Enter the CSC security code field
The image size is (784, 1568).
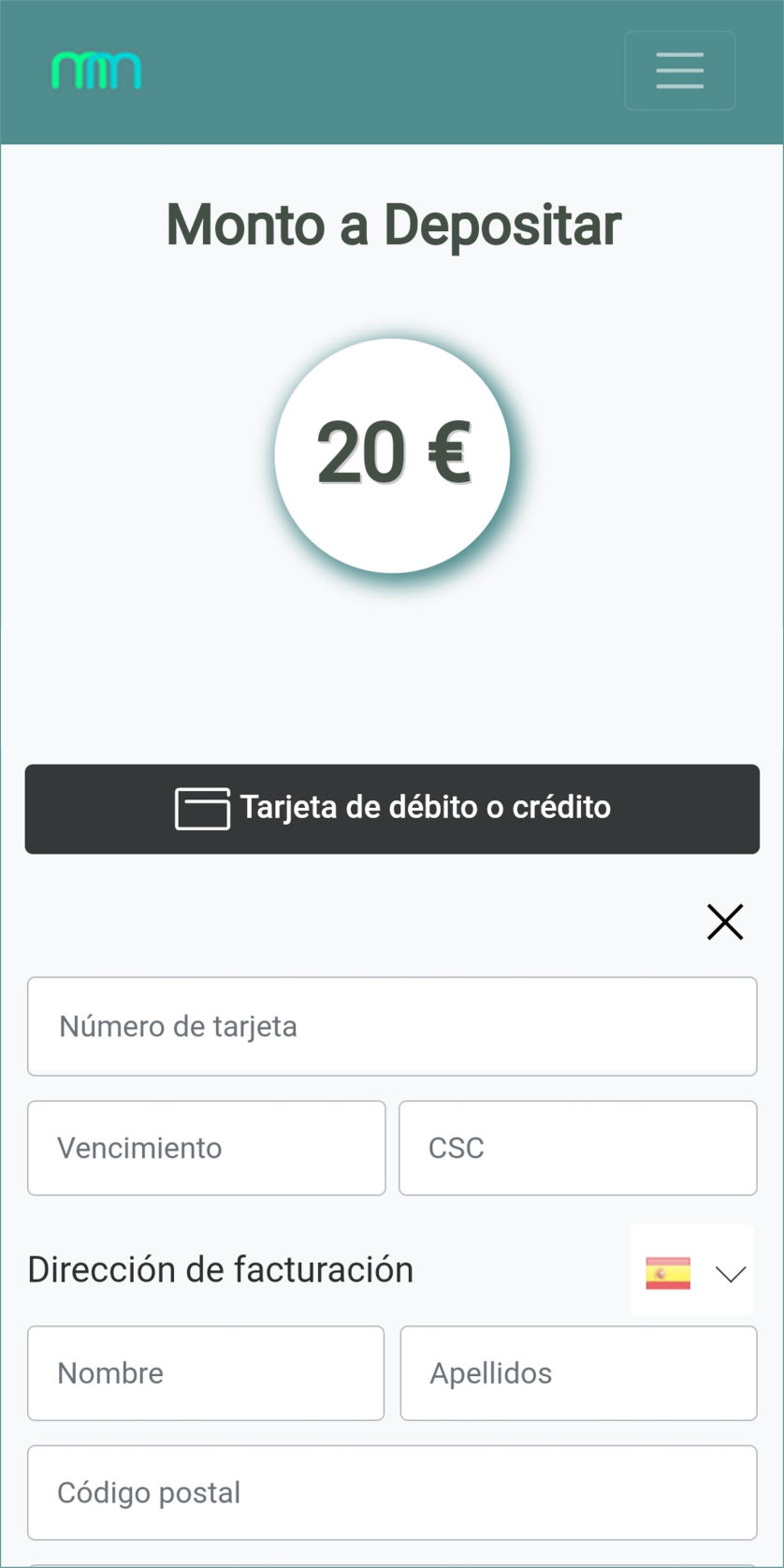pos(577,1148)
